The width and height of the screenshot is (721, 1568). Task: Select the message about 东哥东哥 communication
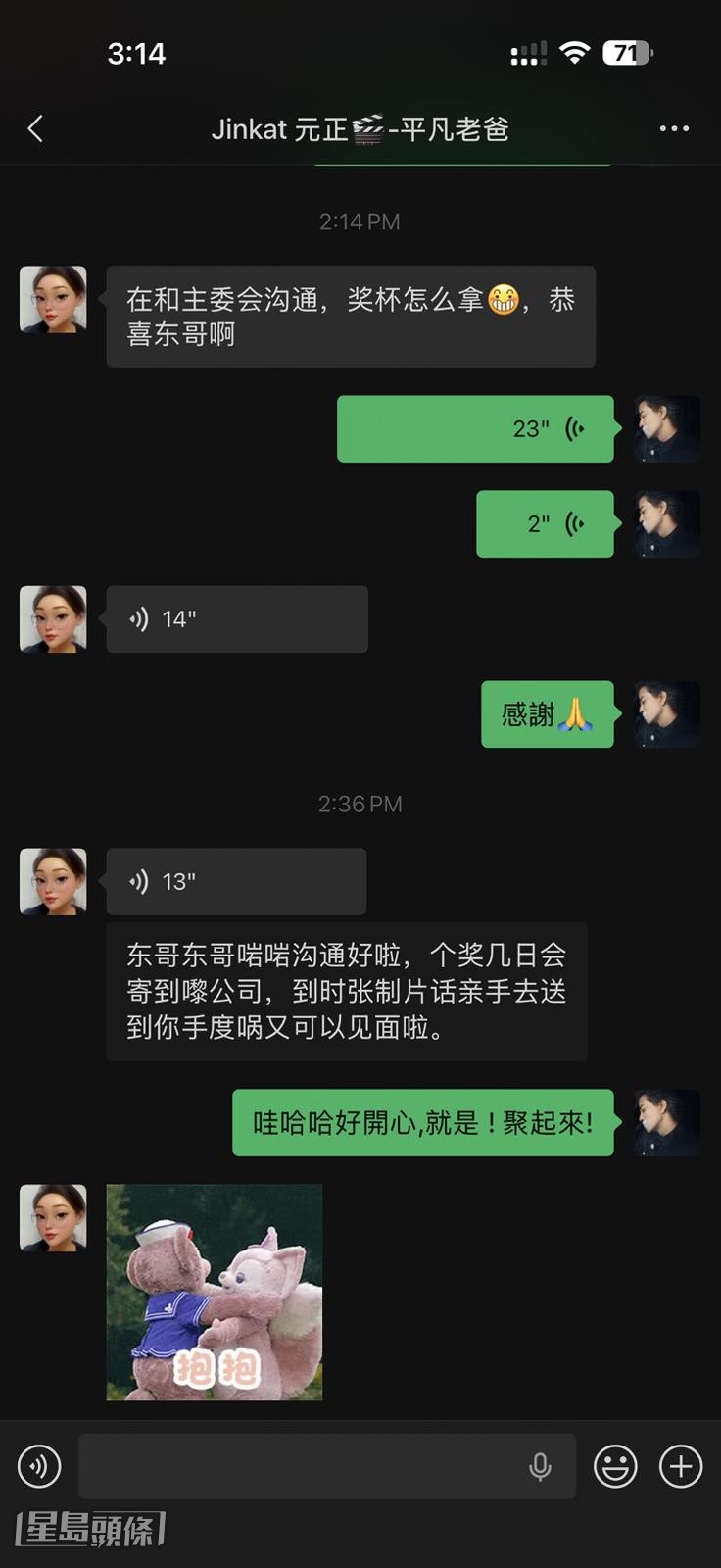(353, 990)
